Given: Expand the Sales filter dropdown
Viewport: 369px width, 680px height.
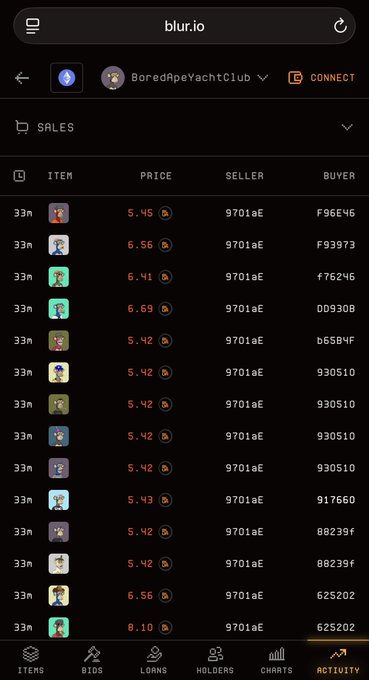Looking at the screenshot, I should [x=184, y=127].
